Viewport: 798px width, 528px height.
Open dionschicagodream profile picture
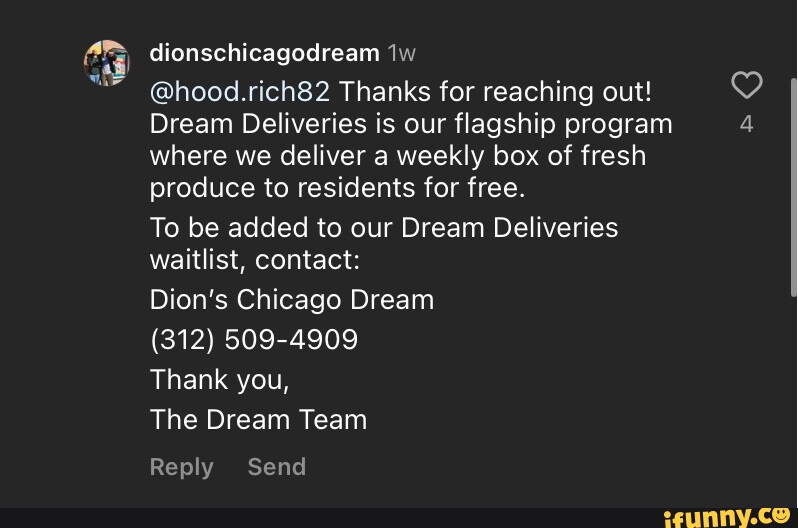click(106, 64)
